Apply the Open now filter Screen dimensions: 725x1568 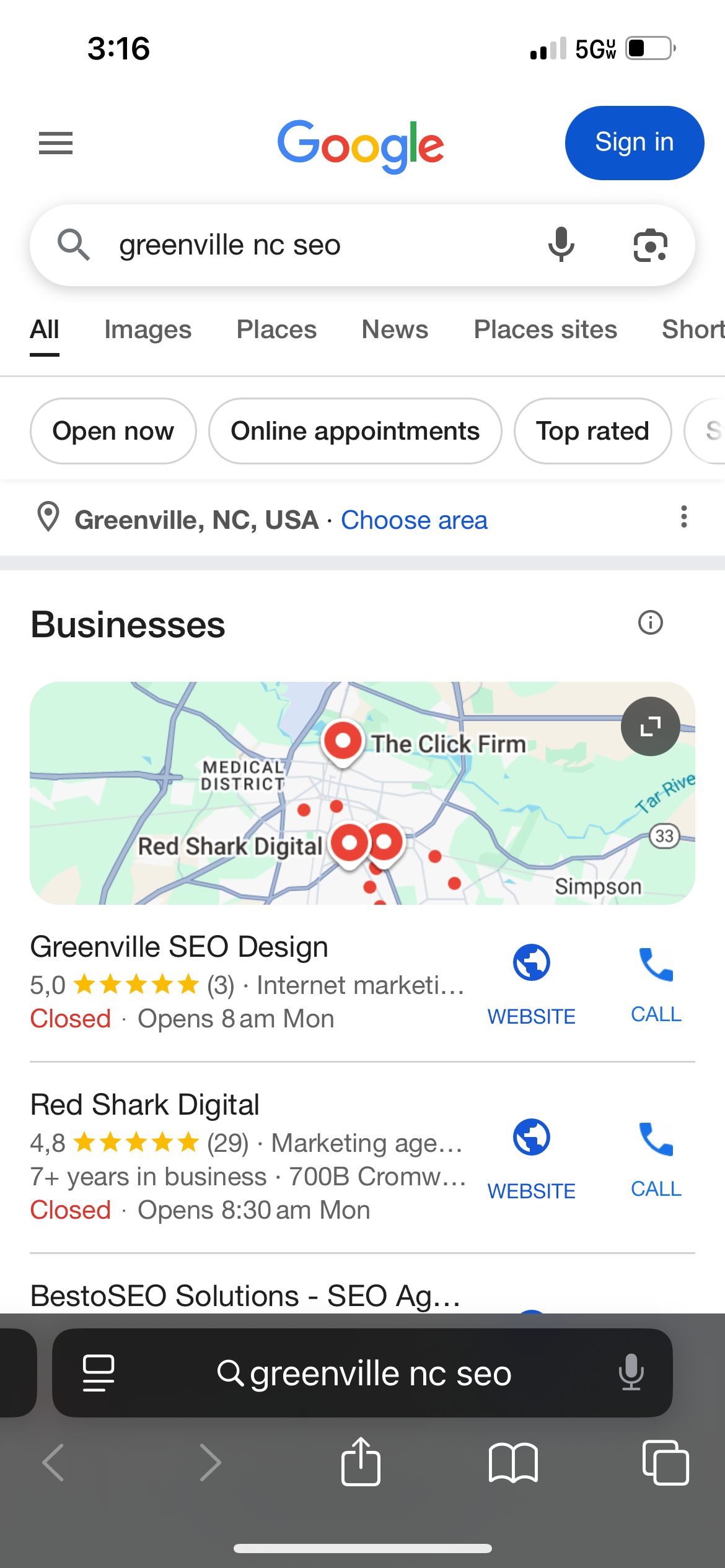pos(113,431)
